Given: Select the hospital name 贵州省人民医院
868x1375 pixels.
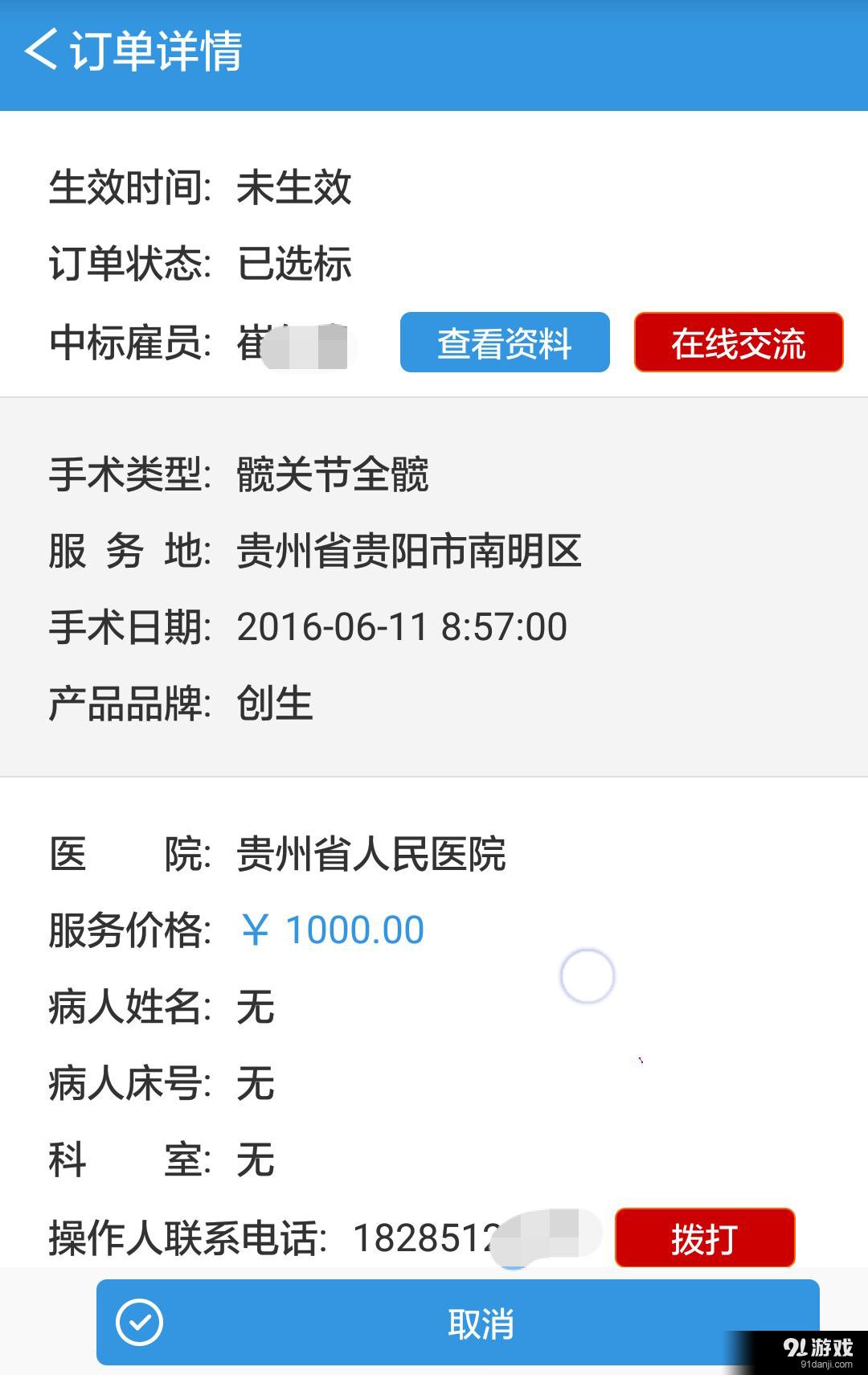Looking at the screenshot, I should [x=370, y=856].
